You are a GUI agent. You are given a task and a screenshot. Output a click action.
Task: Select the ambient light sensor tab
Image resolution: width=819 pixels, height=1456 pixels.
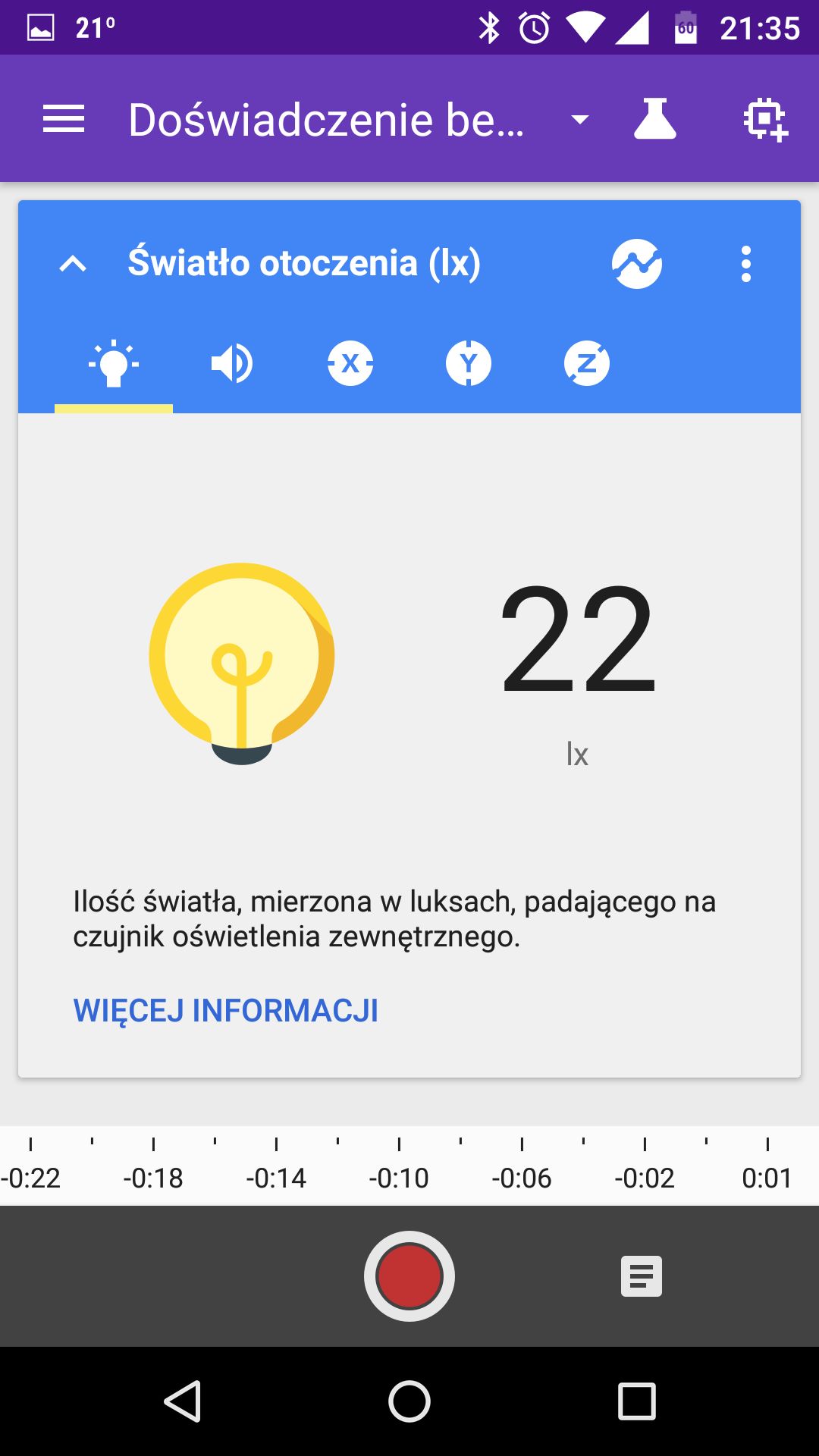pyautogui.click(x=114, y=364)
